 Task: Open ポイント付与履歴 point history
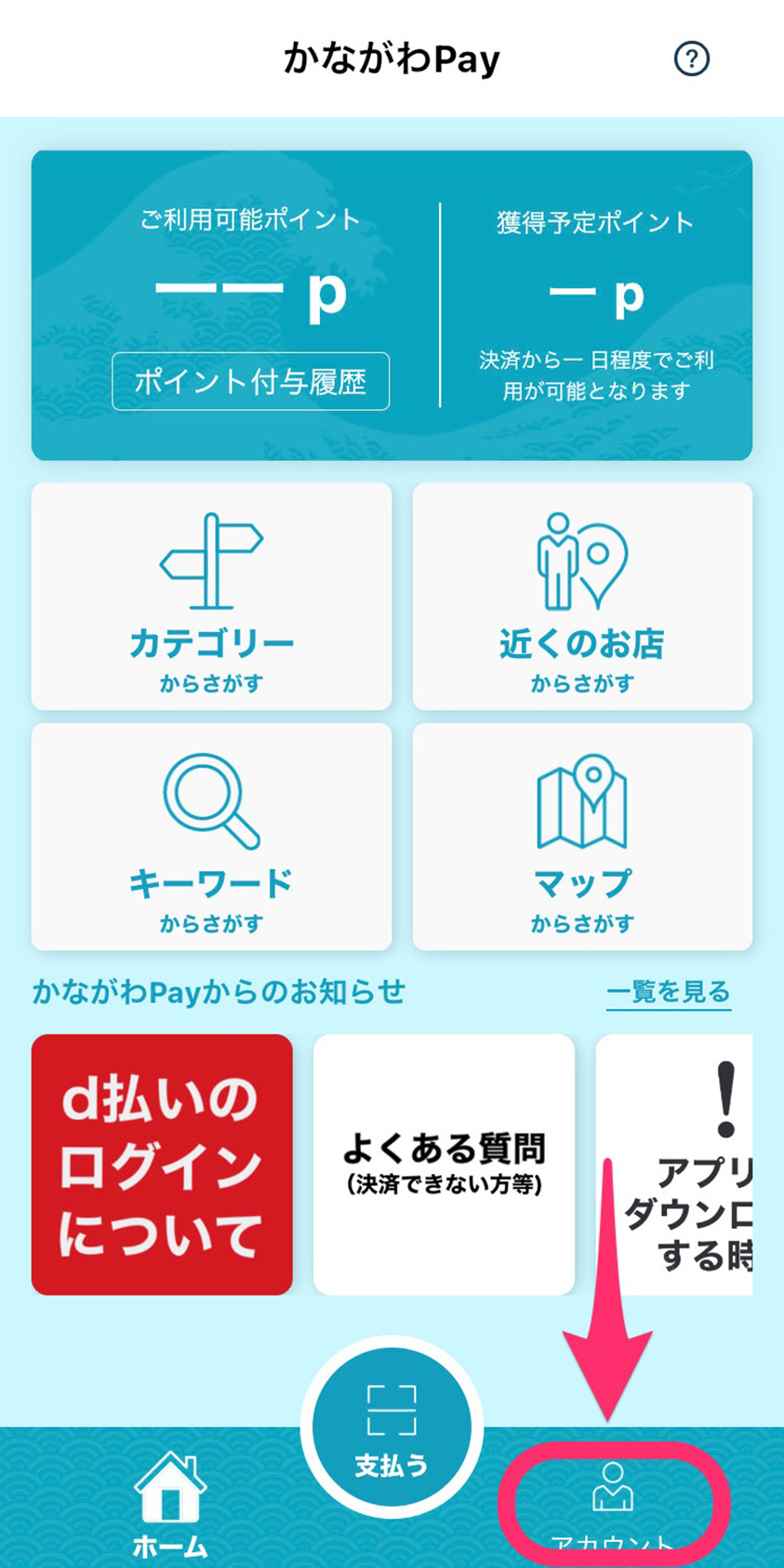click(x=250, y=381)
